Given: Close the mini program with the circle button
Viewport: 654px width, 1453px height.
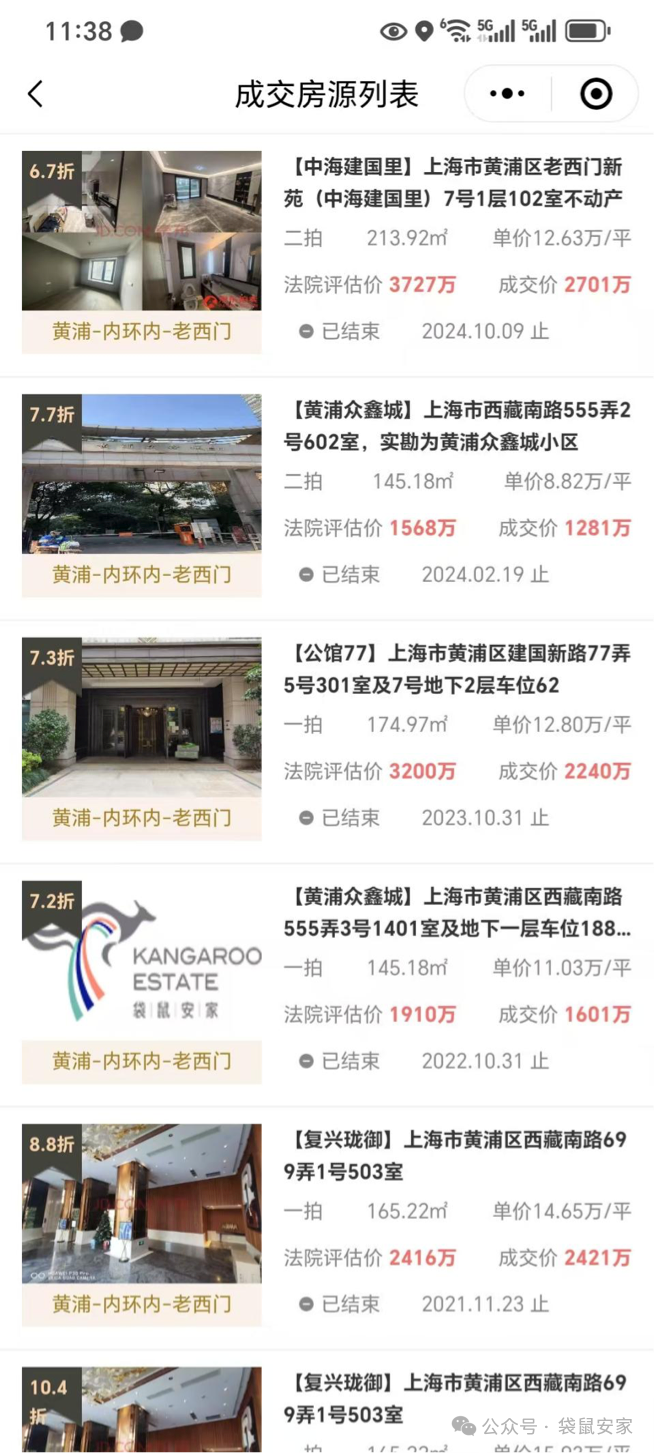Looking at the screenshot, I should point(596,94).
